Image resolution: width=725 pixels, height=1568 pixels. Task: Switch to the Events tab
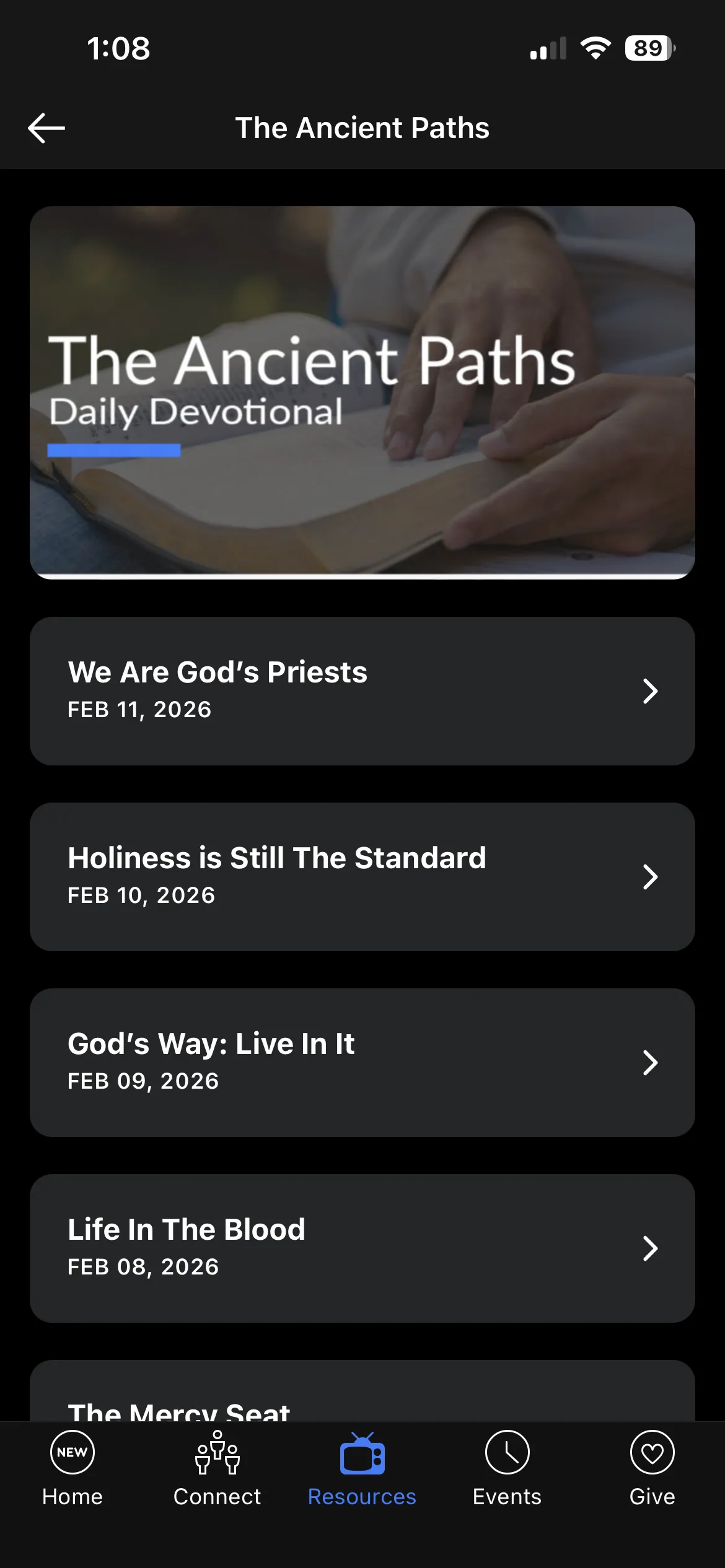pyautogui.click(x=507, y=1469)
